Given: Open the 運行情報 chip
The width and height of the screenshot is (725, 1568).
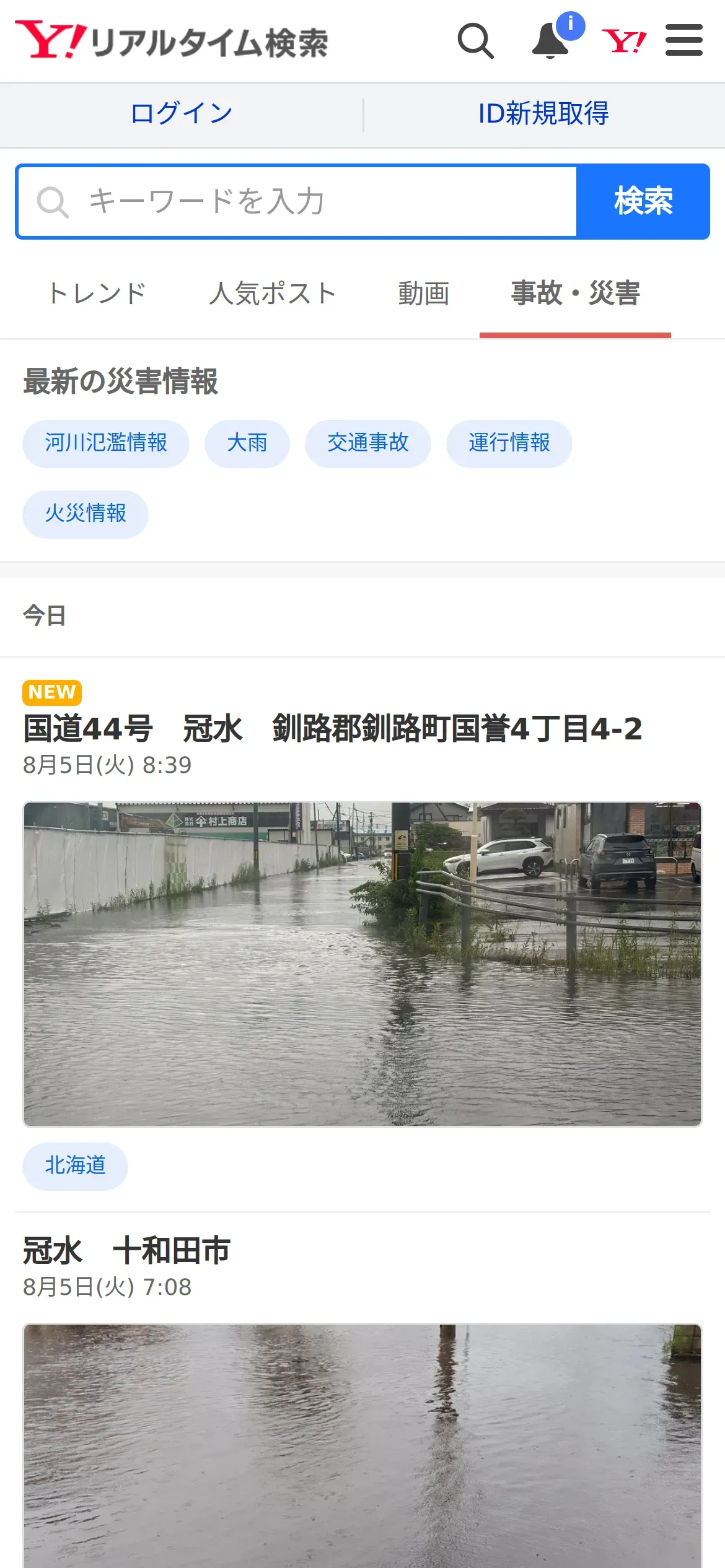Looking at the screenshot, I should click(x=509, y=443).
